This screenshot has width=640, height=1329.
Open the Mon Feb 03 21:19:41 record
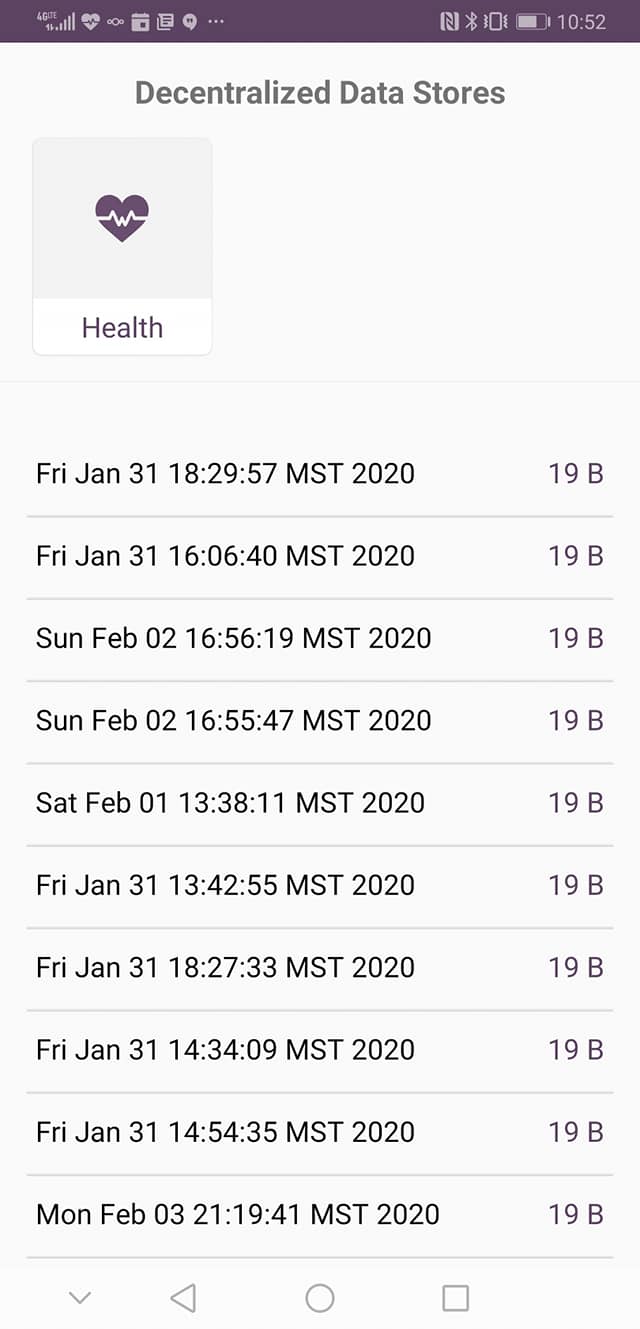coord(320,1214)
